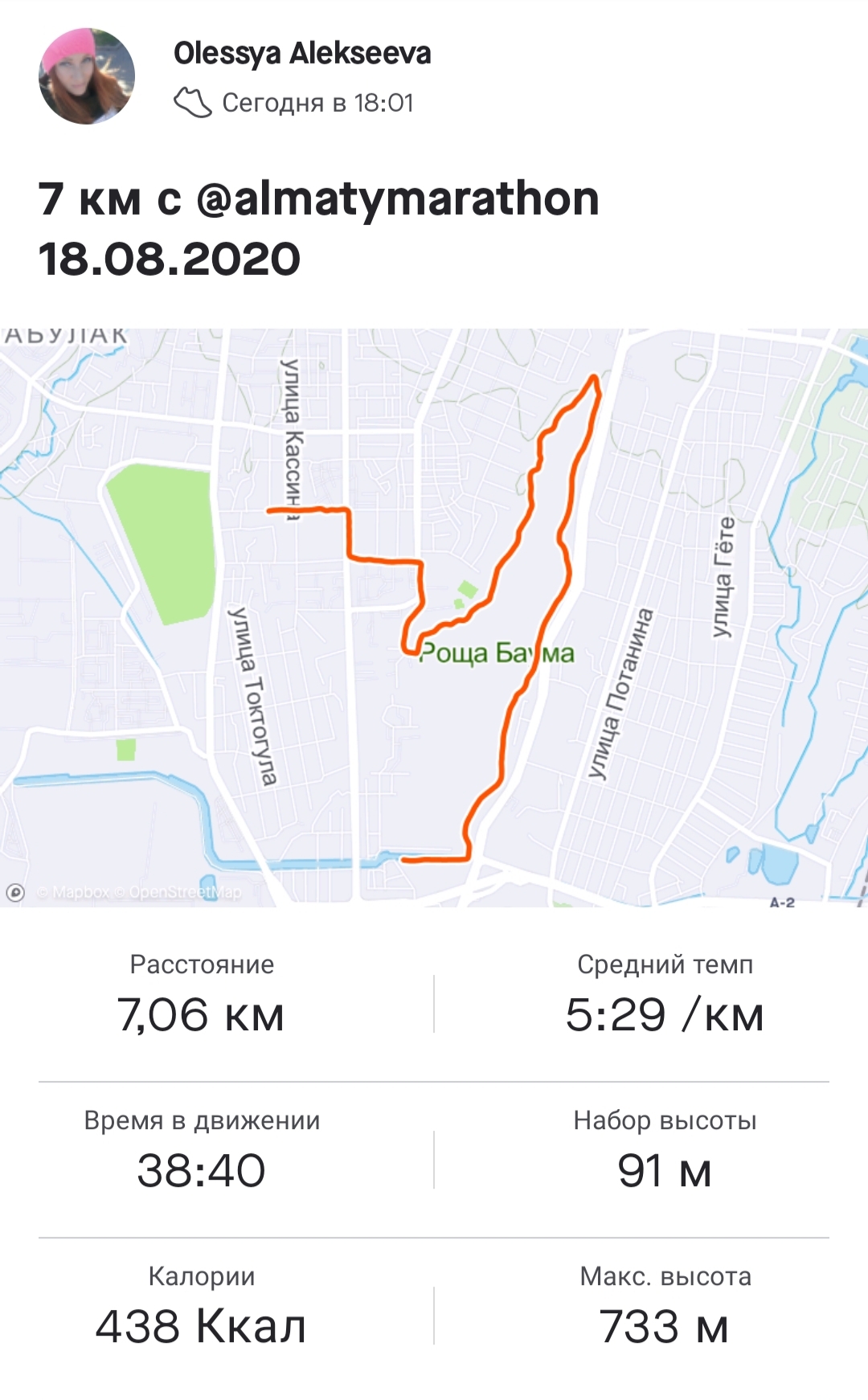Tap the Mapbox info icon on the map
This screenshot has height=1400, width=868.
pyautogui.click(x=15, y=892)
